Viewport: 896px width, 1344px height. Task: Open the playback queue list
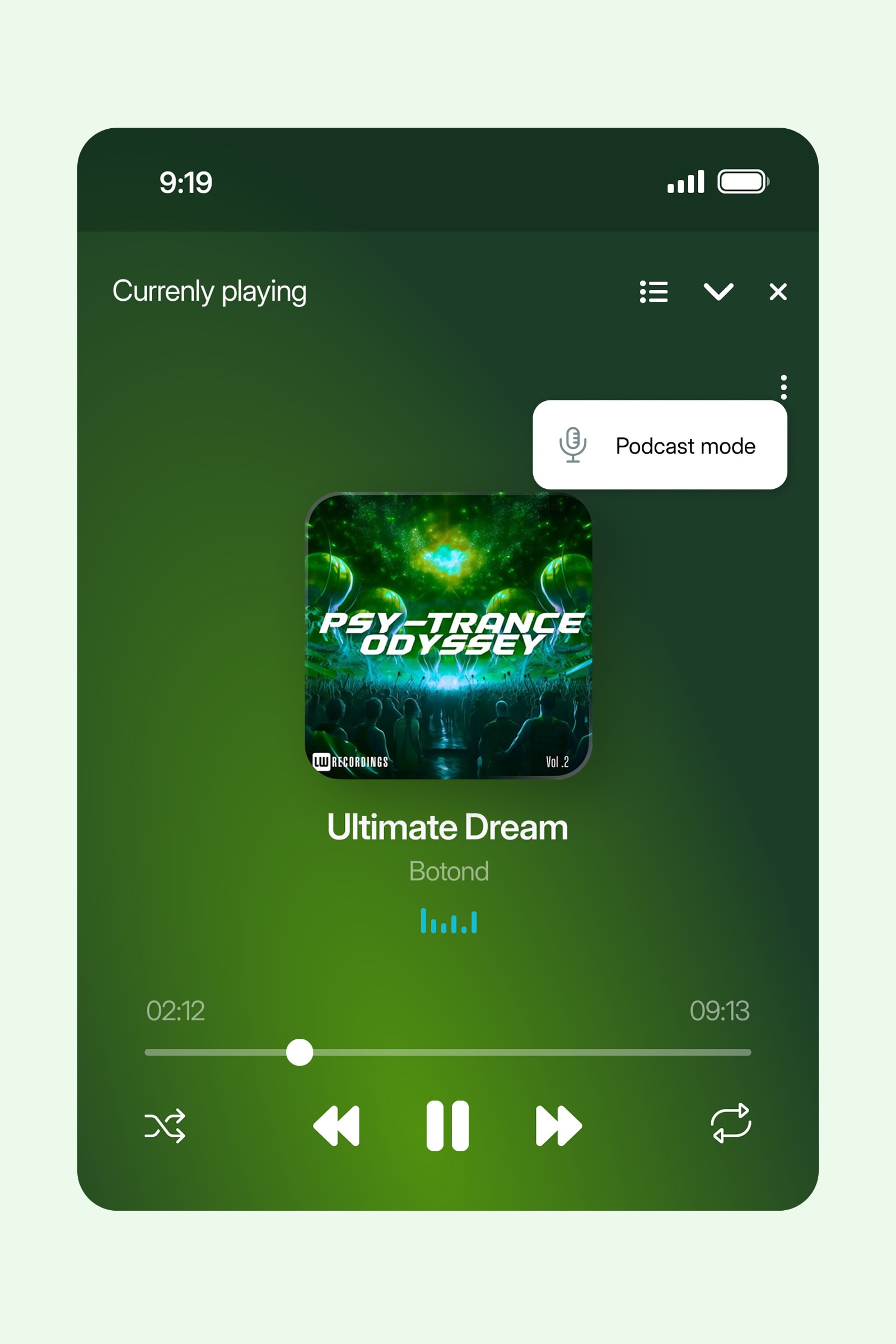click(653, 292)
